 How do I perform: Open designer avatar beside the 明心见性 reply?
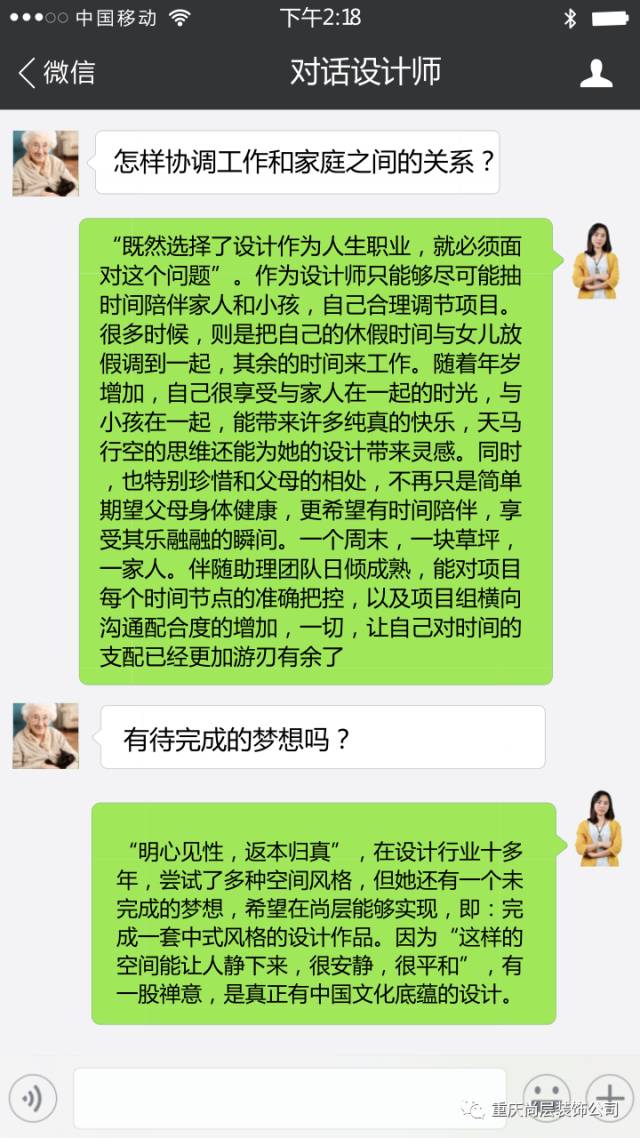click(x=598, y=829)
